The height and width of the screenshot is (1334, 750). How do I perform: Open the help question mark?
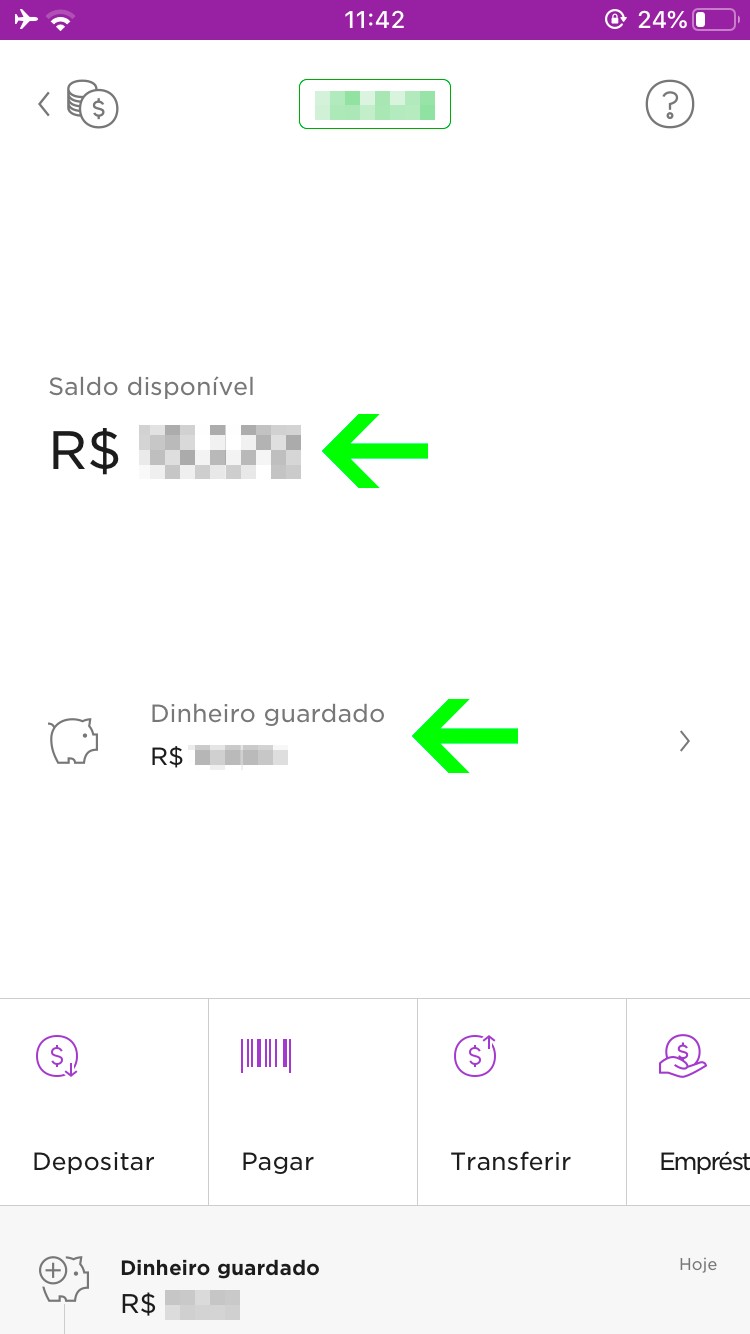(x=669, y=104)
